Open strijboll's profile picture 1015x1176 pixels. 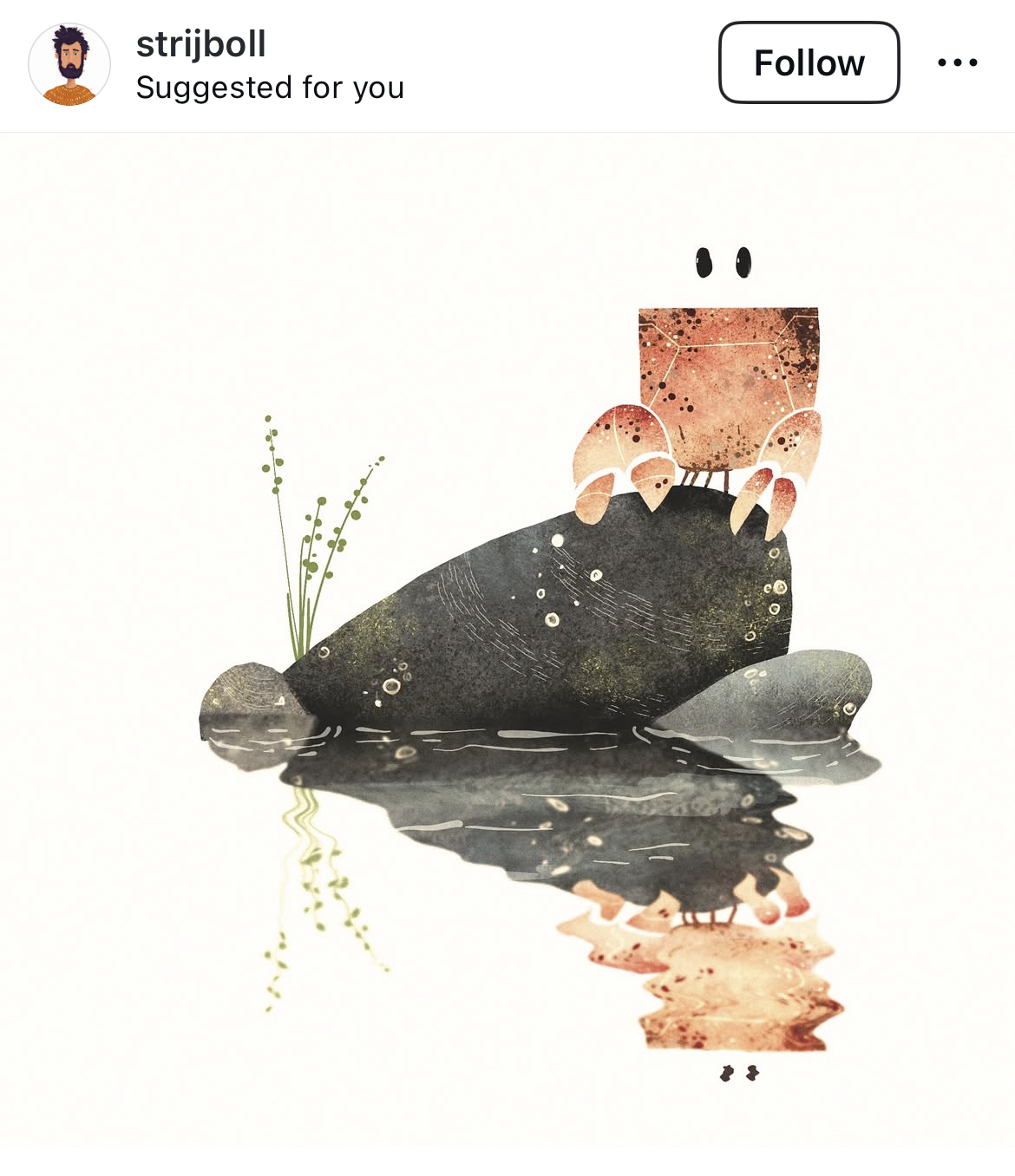coord(69,64)
